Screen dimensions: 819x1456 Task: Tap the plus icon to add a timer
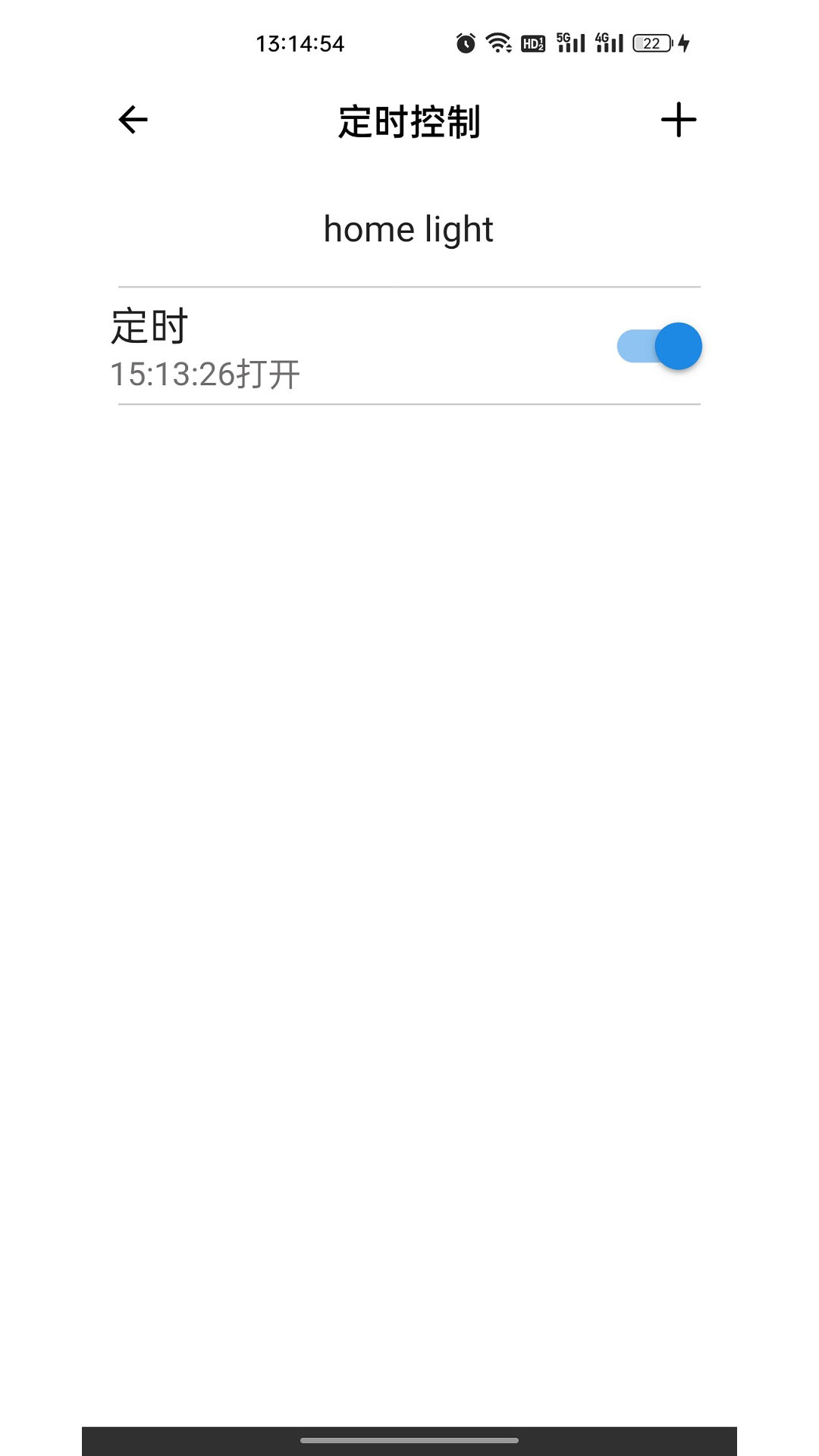(679, 120)
